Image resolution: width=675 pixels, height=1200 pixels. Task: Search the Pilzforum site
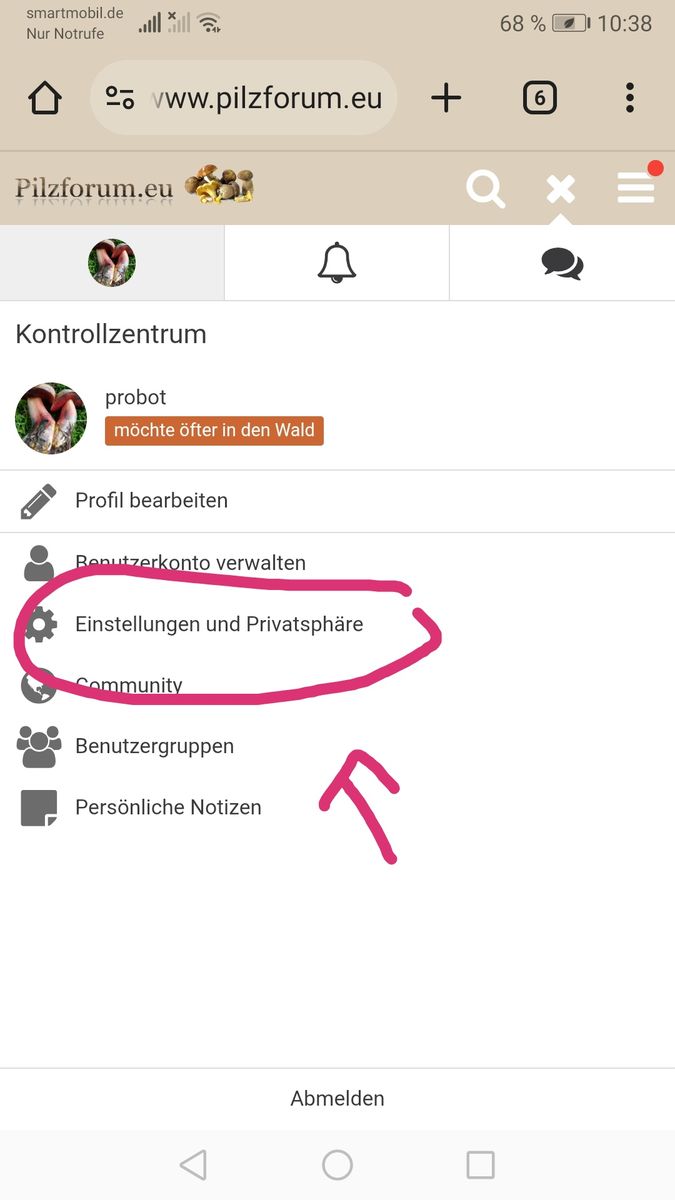coord(486,188)
